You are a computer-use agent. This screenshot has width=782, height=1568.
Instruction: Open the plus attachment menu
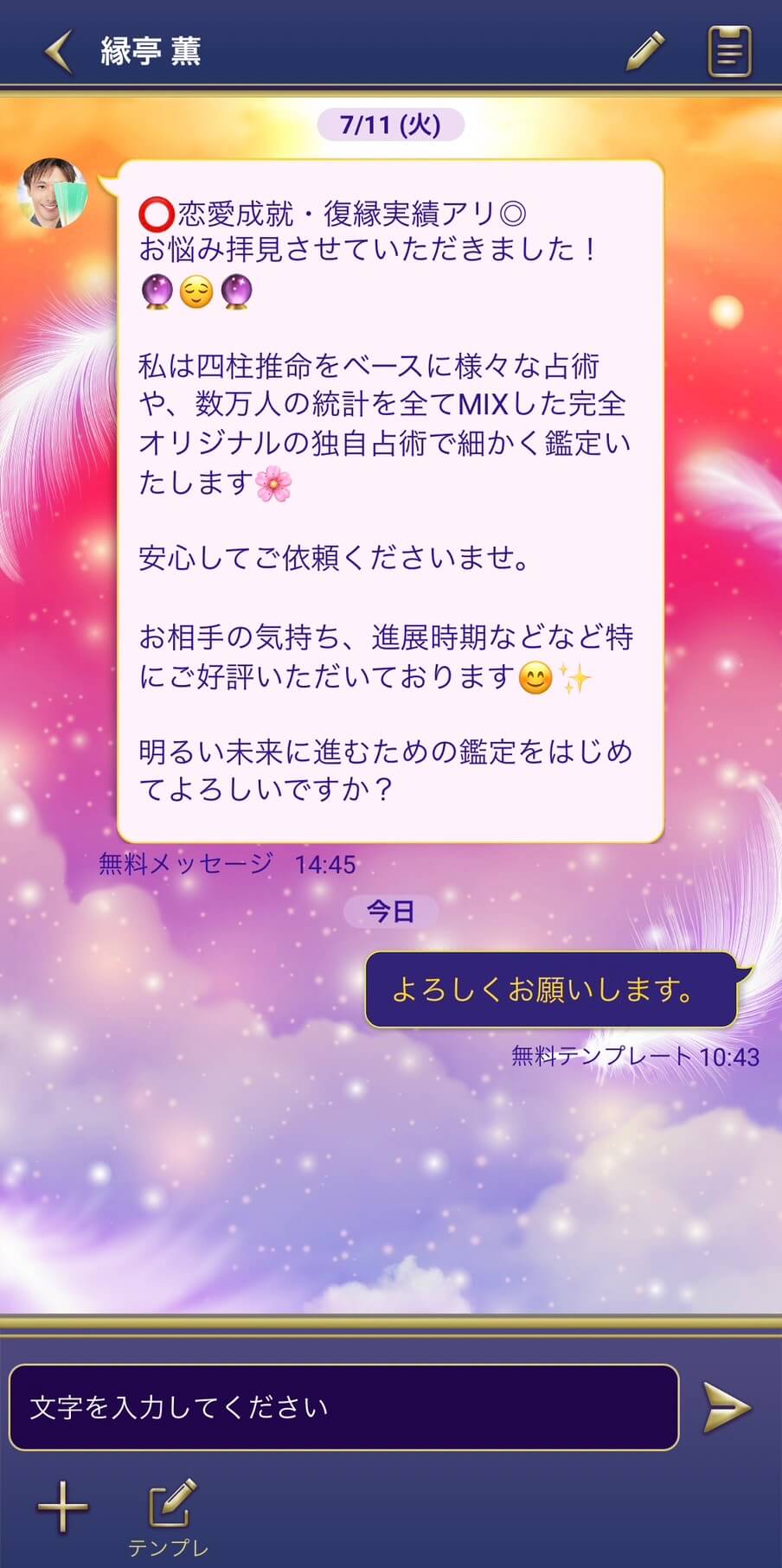[62, 1507]
